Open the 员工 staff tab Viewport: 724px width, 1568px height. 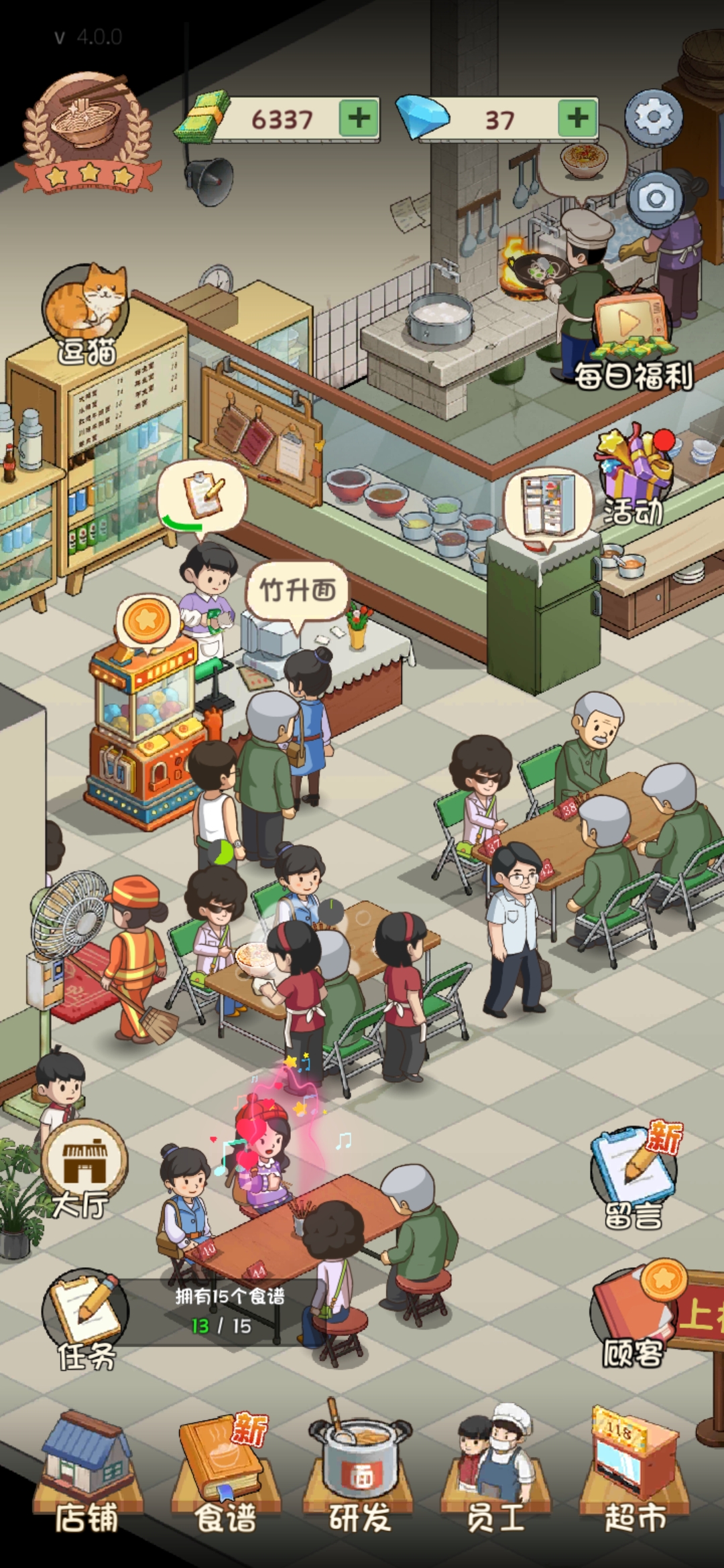(x=496, y=1476)
